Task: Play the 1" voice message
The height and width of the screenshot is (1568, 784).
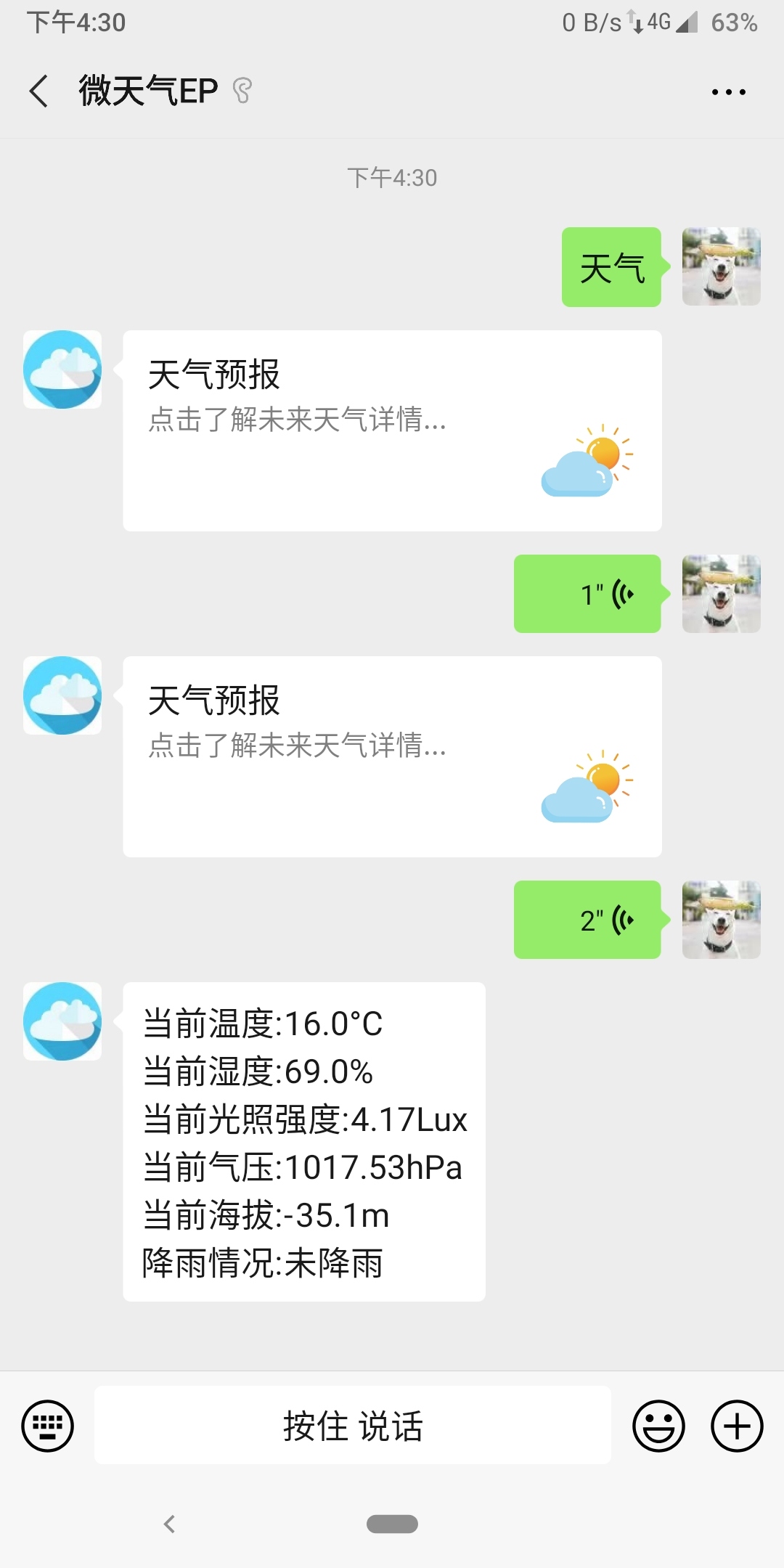Action: (x=587, y=594)
